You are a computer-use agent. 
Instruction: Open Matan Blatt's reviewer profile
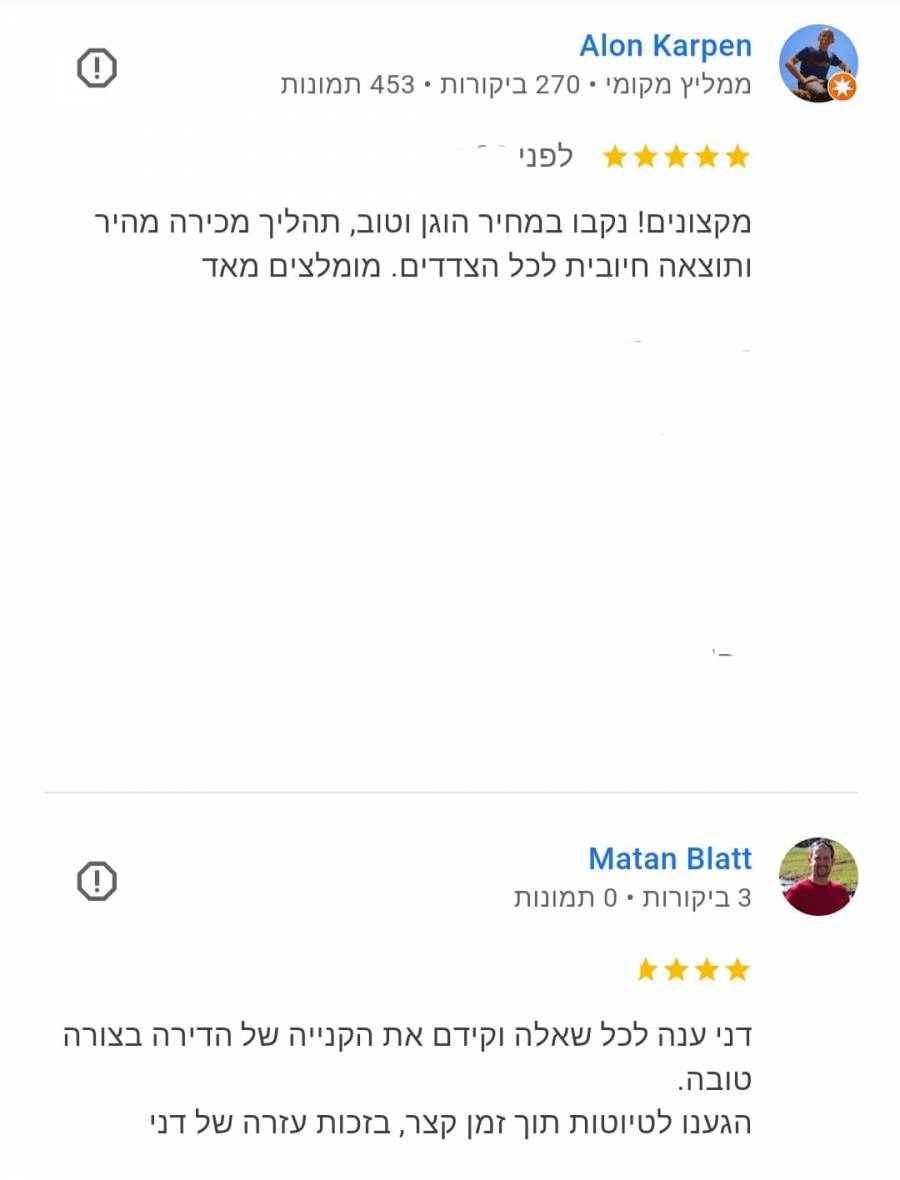(x=669, y=858)
